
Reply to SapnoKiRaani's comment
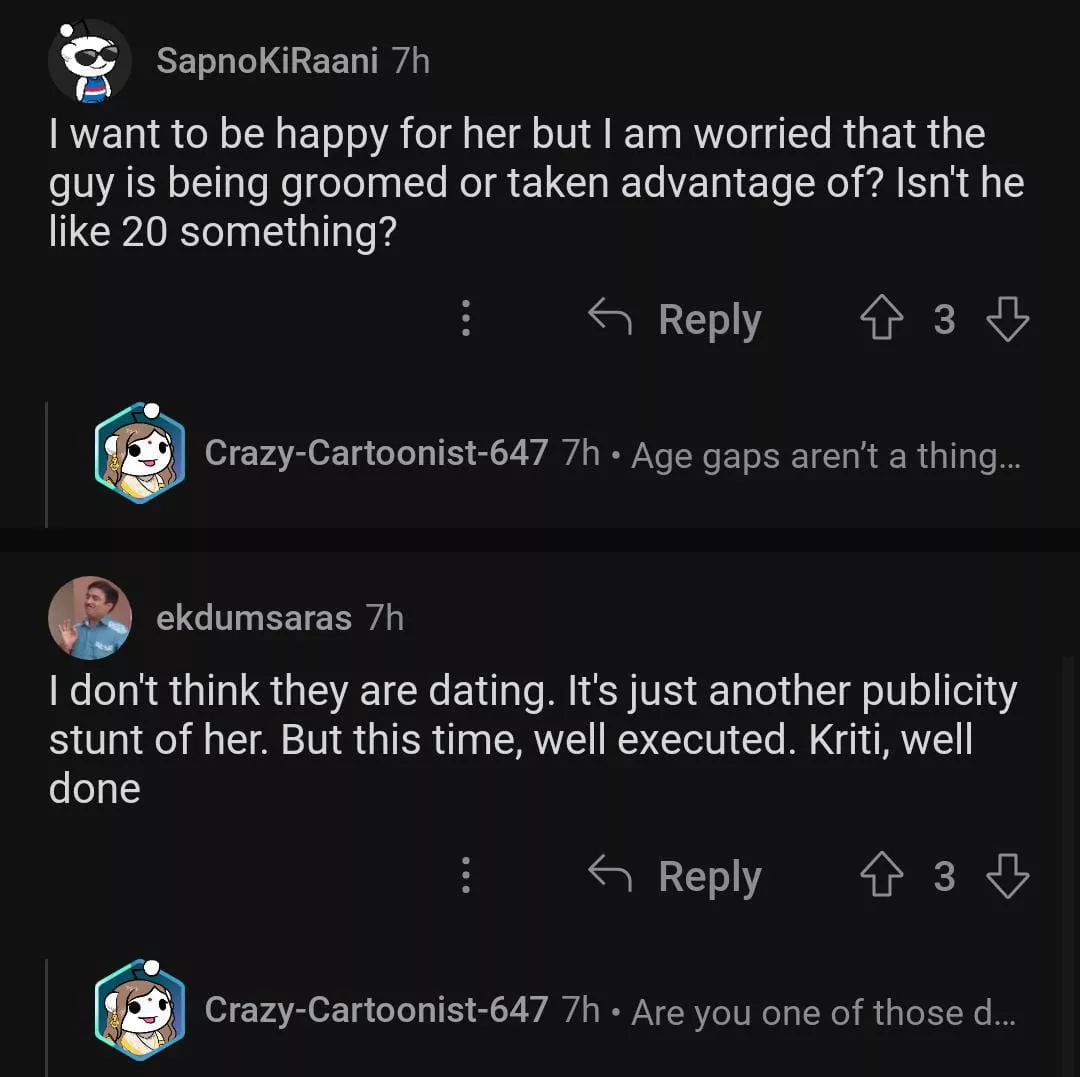point(675,319)
